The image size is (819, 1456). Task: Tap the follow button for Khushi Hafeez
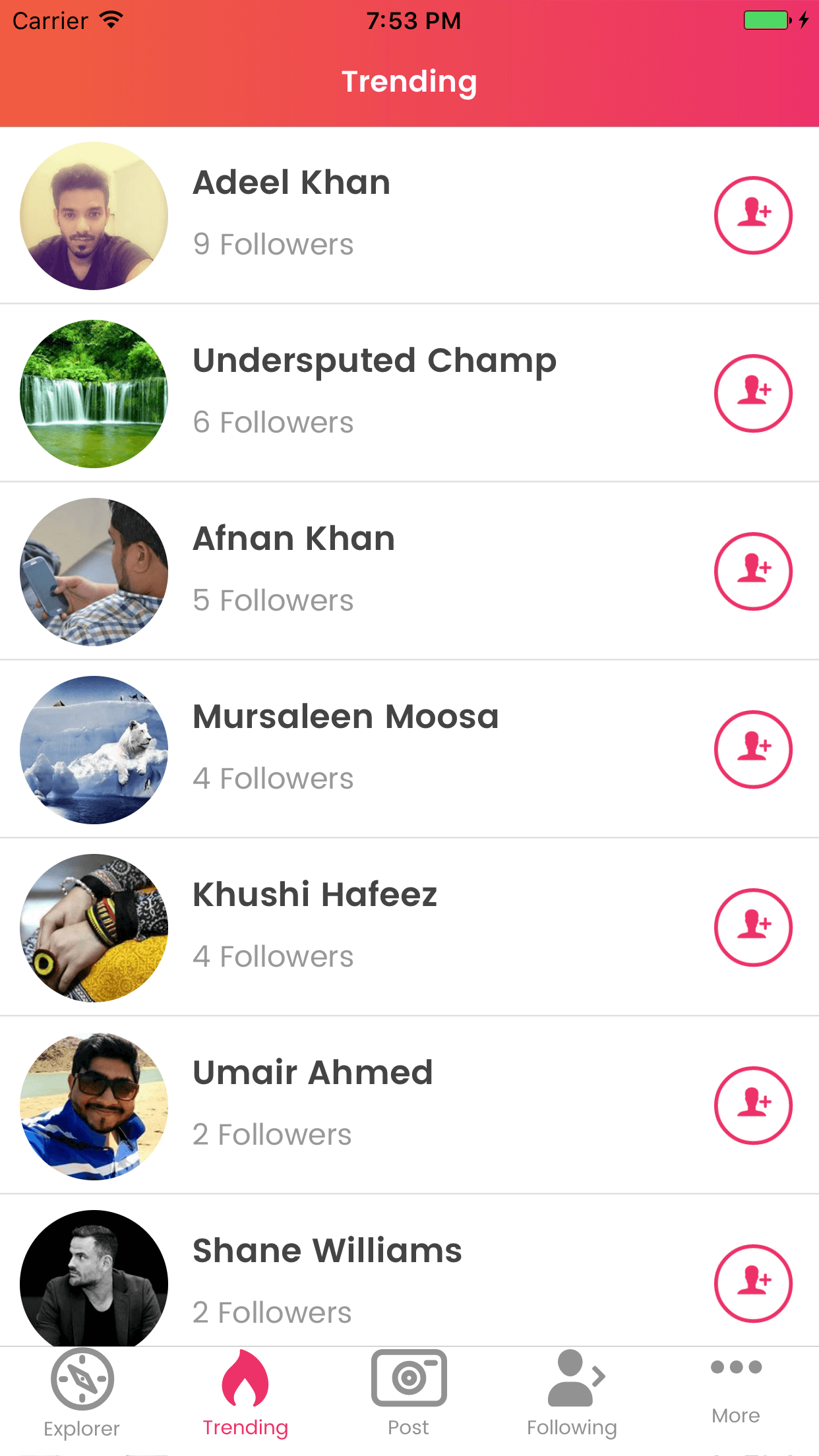click(753, 927)
